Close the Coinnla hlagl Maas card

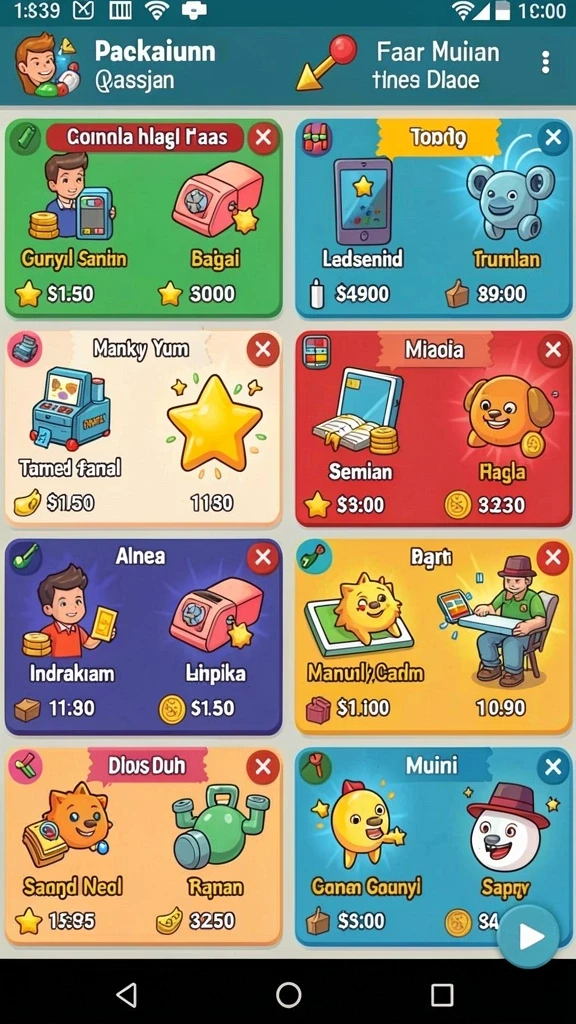(x=263, y=138)
